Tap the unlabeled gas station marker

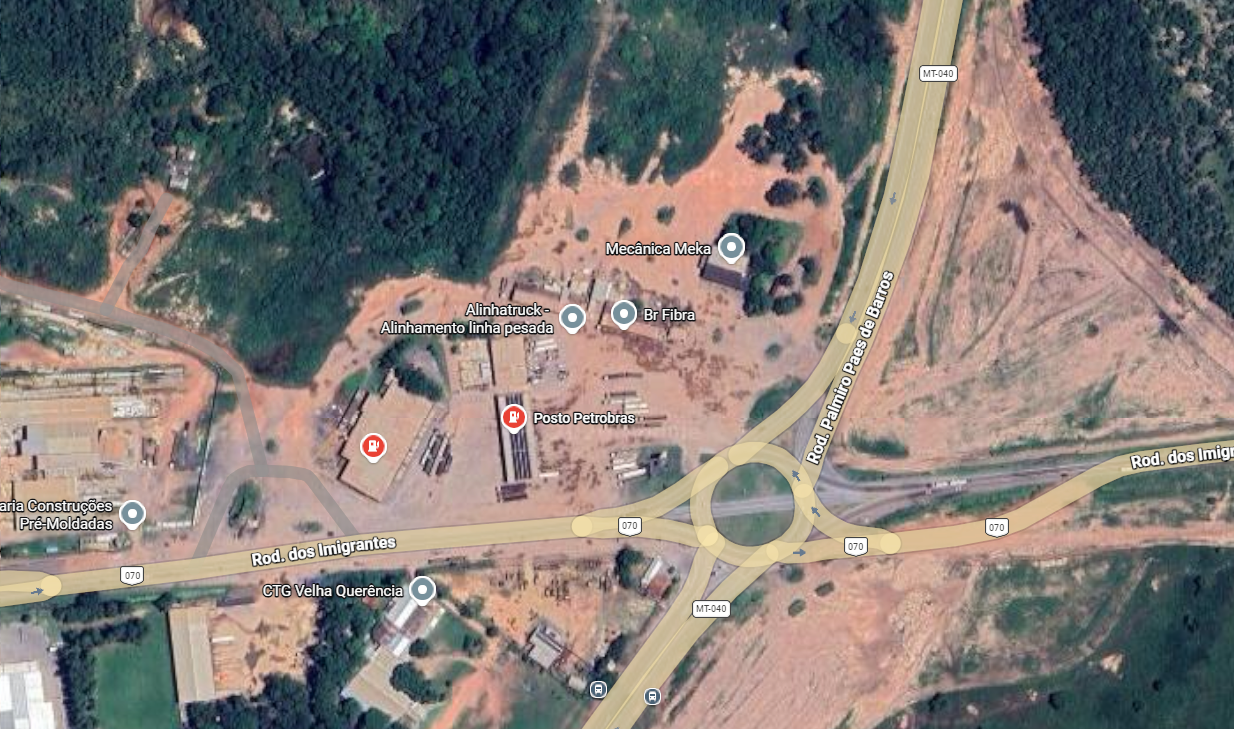click(373, 446)
